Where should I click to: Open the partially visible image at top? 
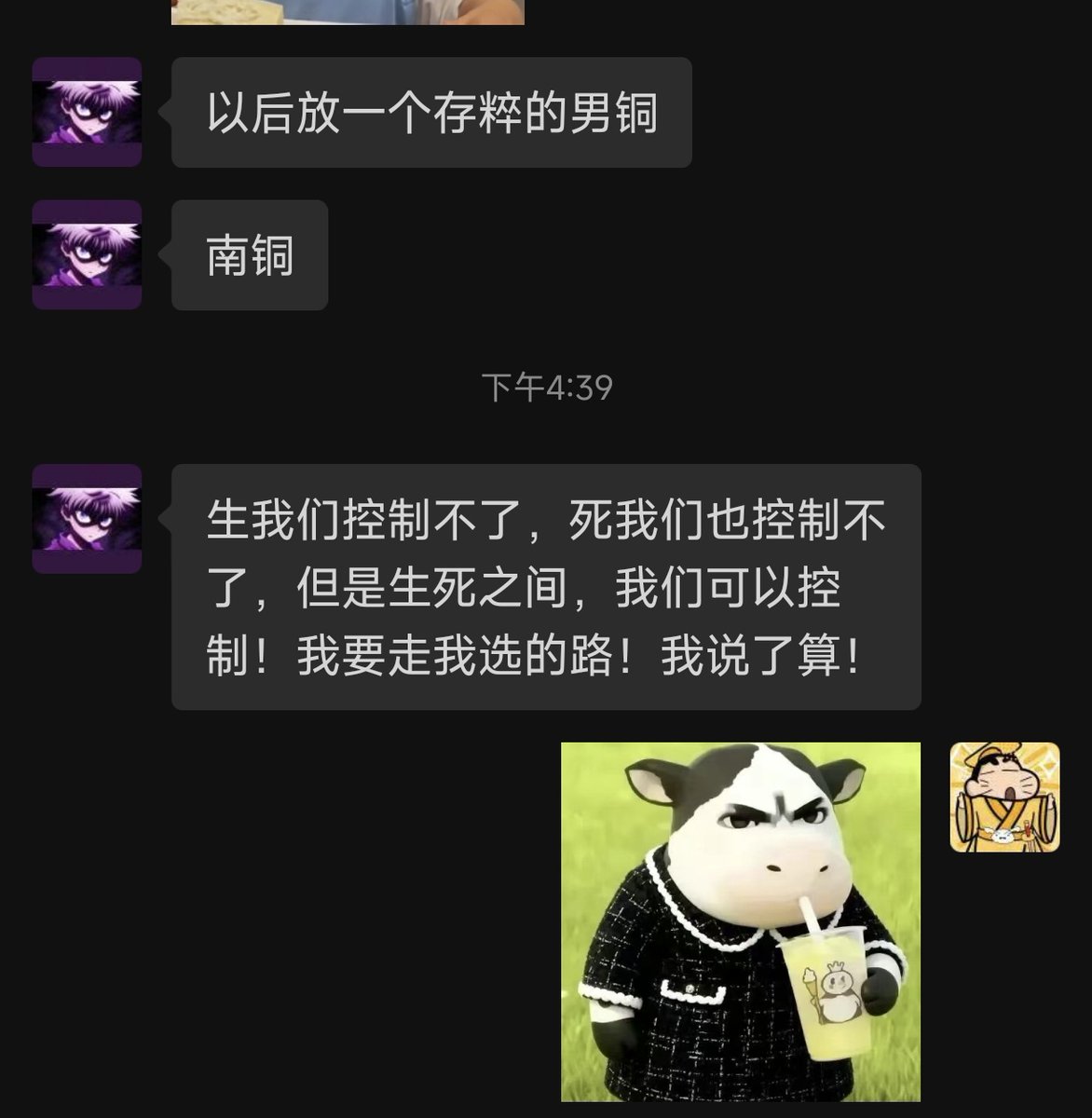(x=348, y=11)
